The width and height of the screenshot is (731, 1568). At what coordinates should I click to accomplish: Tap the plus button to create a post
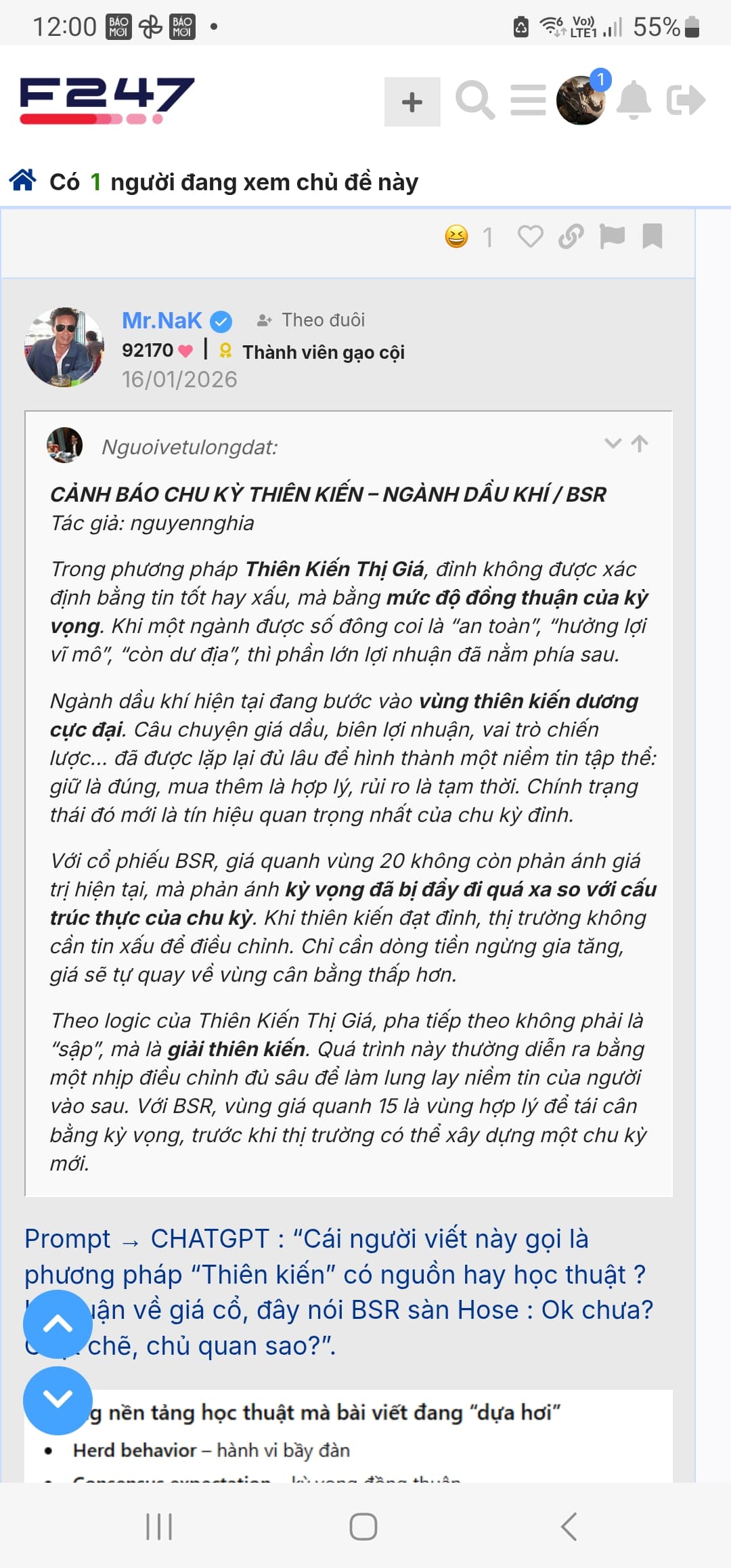(x=412, y=102)
